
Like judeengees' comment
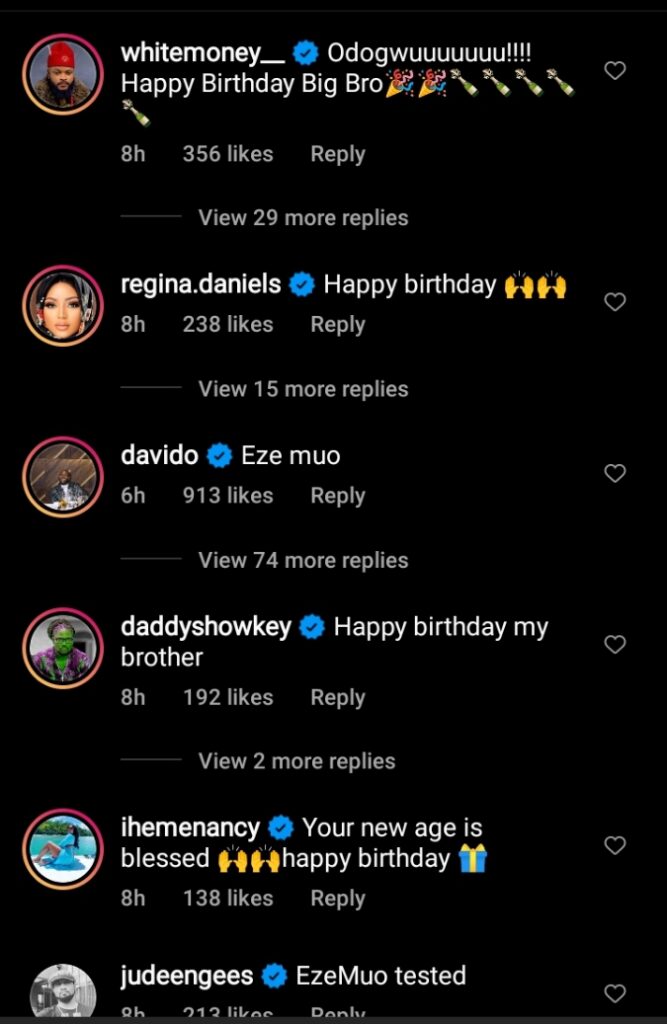[x=616, y=993]
